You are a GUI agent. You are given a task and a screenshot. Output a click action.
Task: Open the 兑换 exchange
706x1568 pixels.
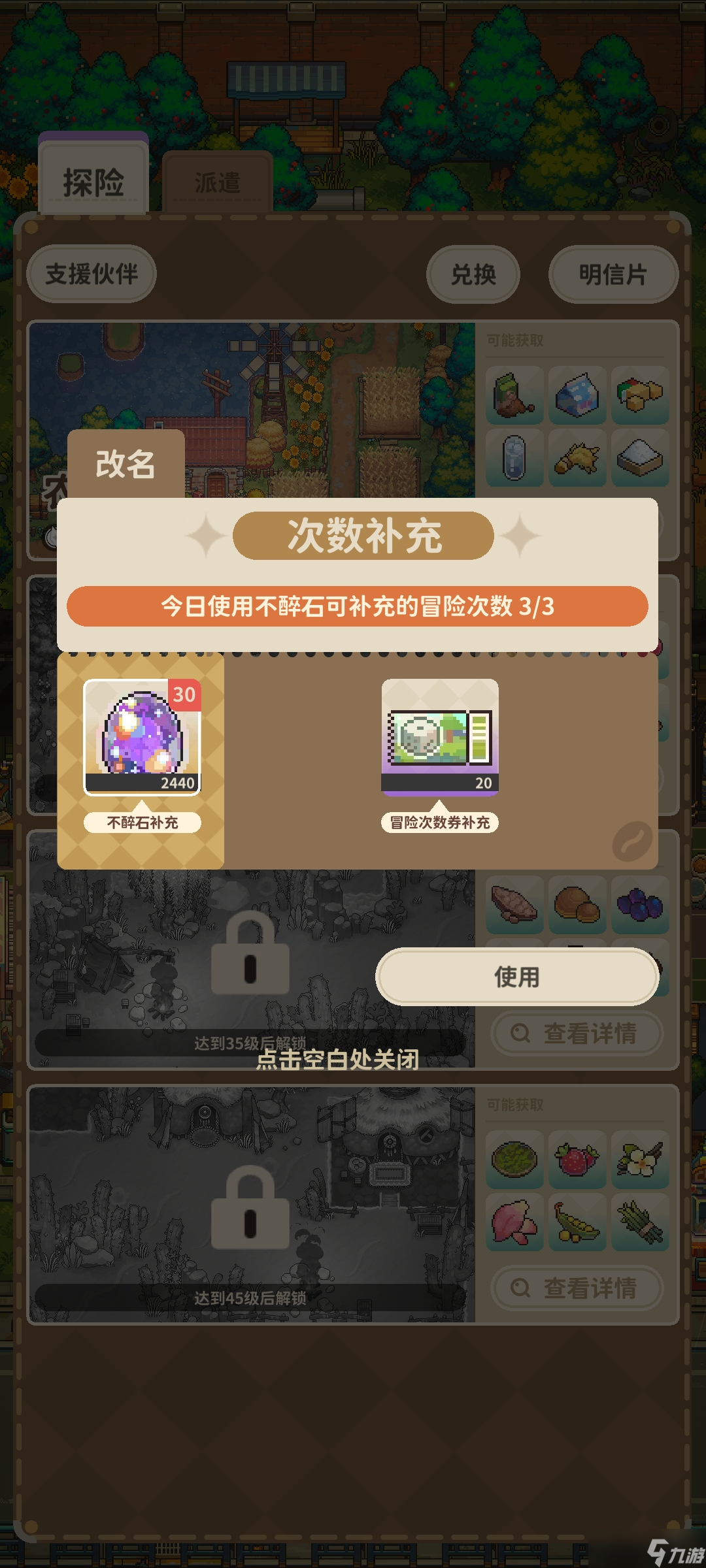[x=473, y=274]
